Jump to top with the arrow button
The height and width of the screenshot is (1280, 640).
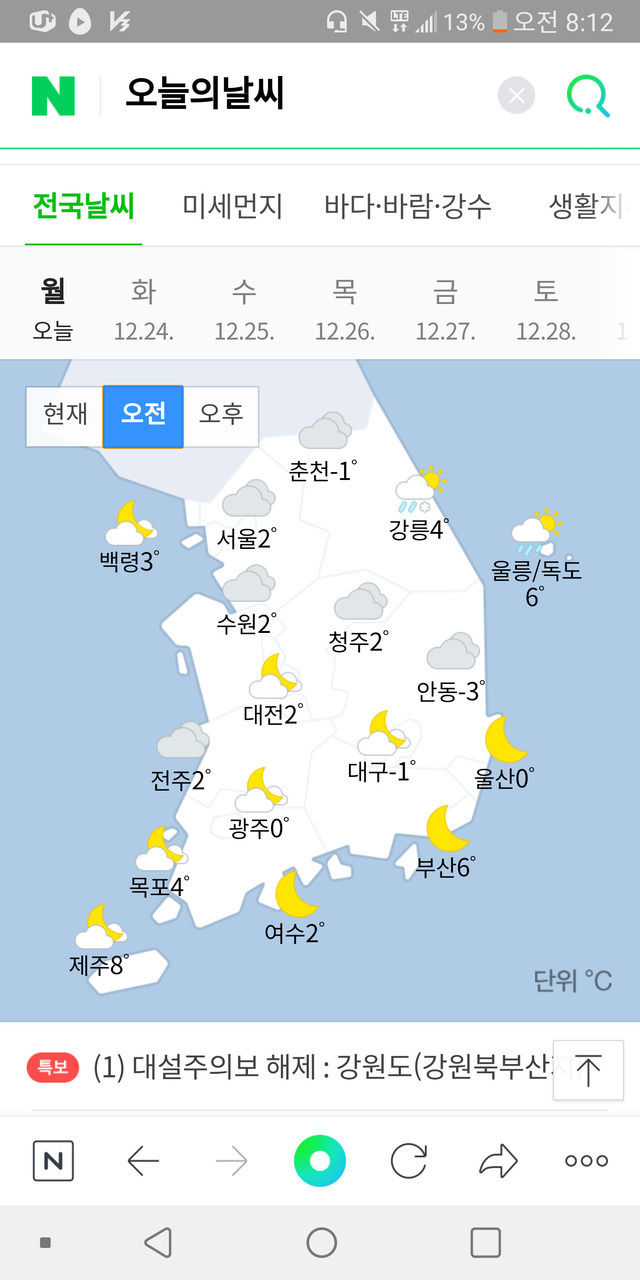(x=588, y=1070)
